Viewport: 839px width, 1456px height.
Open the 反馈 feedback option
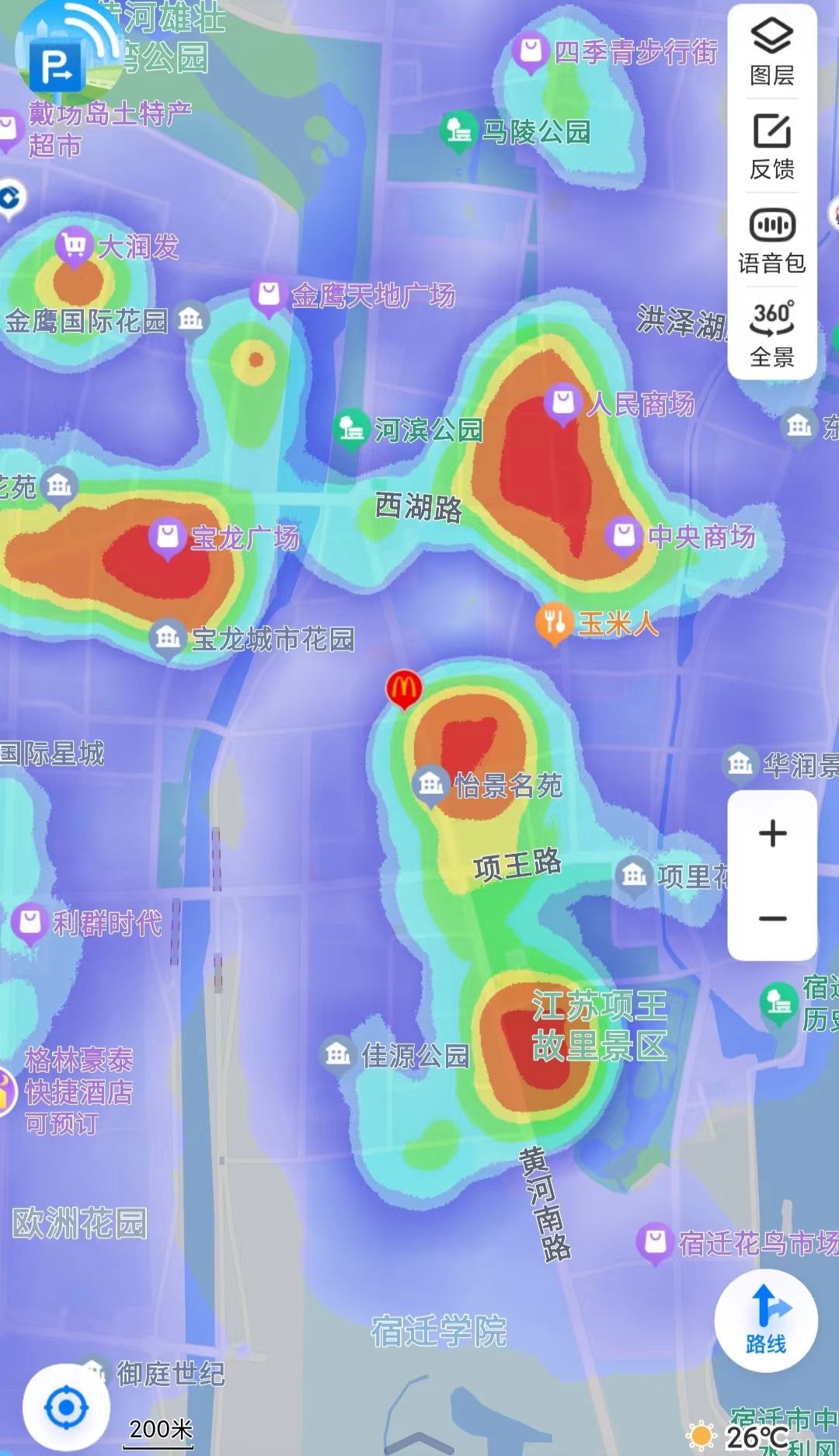[771, 147]
